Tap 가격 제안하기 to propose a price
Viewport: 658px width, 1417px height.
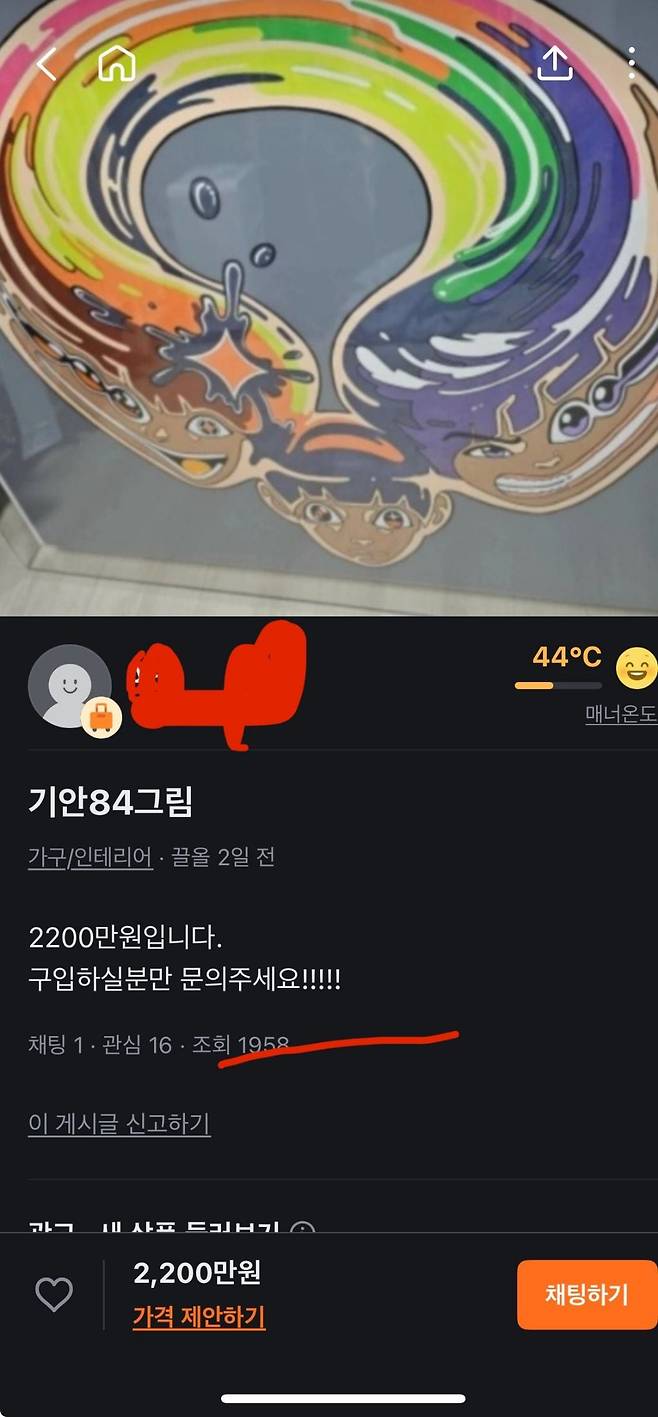(199, 1317)
